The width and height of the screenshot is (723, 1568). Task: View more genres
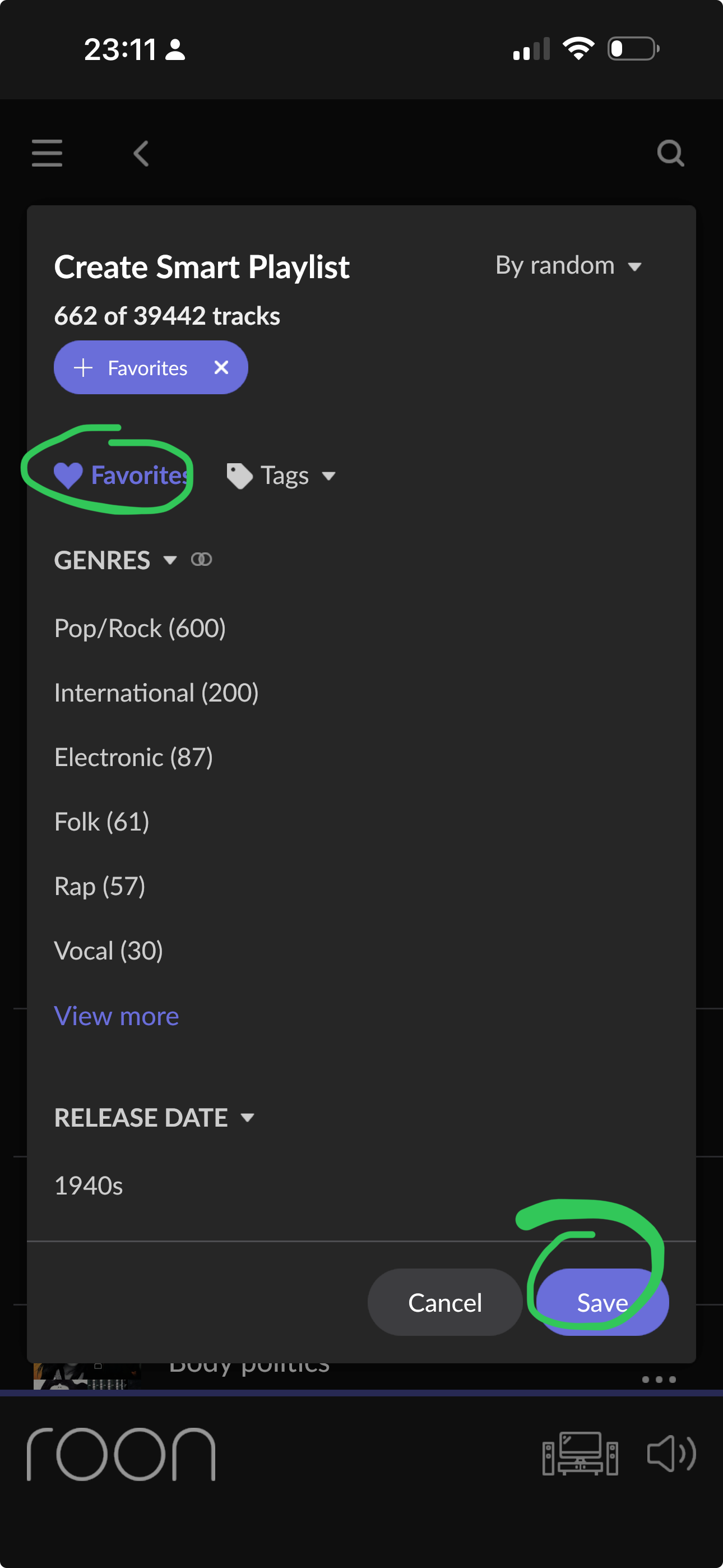116,1016
